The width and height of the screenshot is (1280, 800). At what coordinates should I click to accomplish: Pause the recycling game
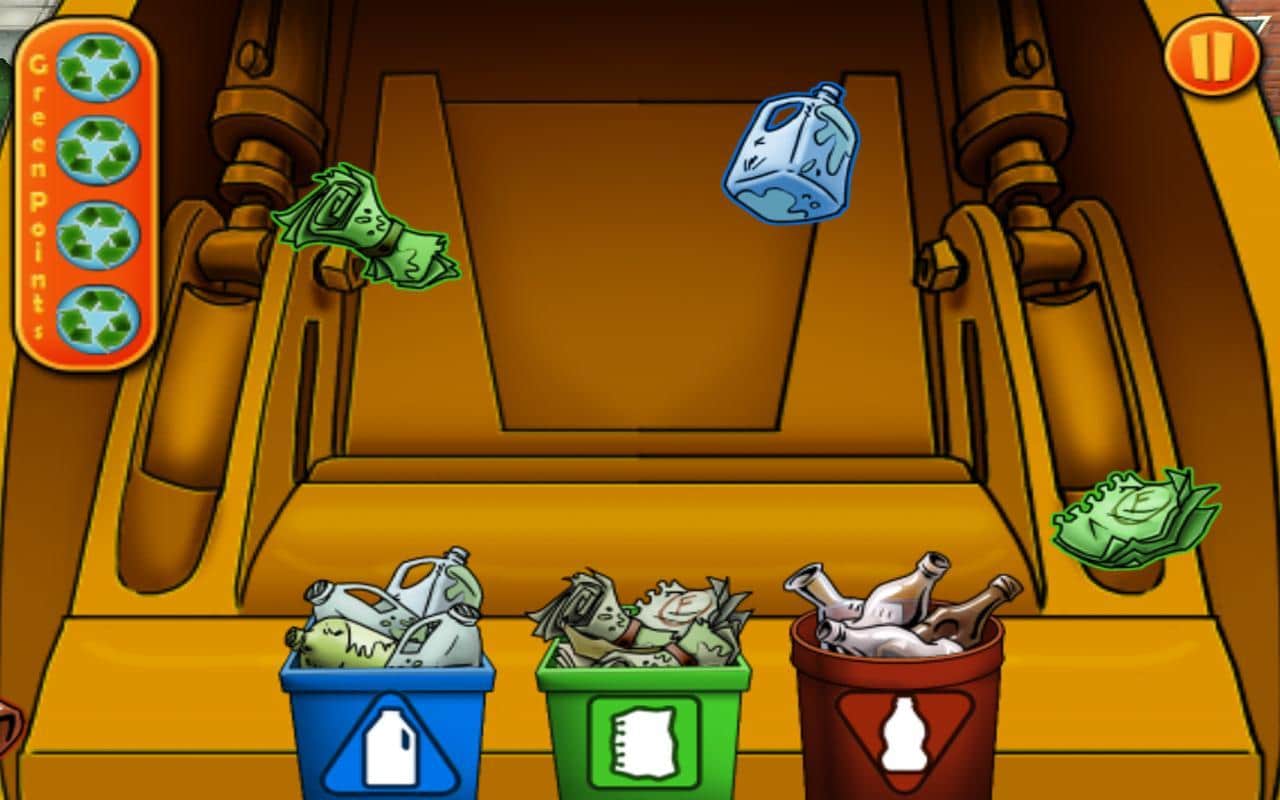[x=1212, y=55]
